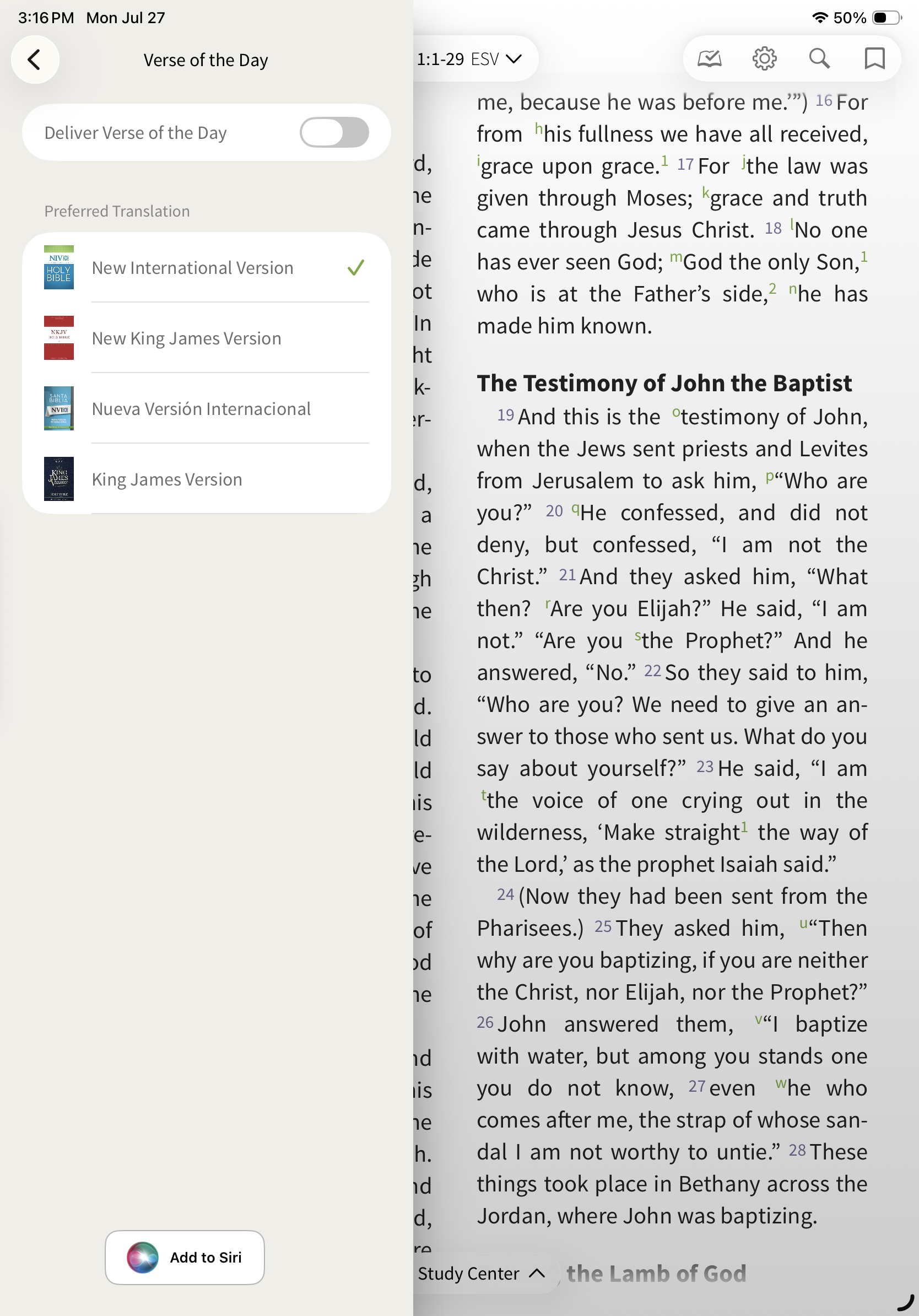Open the passage and ESV version dropdown
This screenshot has height=1316, width=919.
[470, 59]
